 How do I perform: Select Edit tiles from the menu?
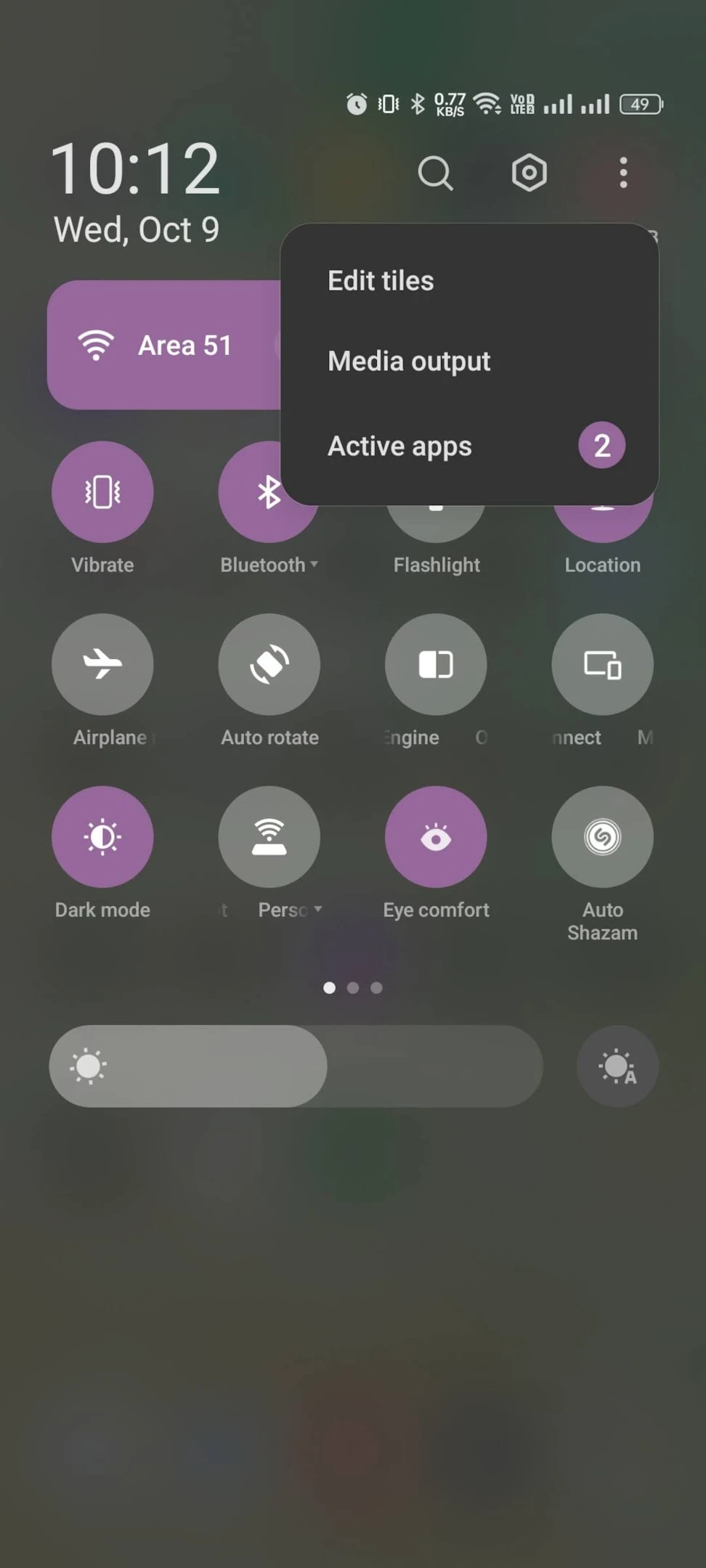pyautogui.click(x=381, y=281)
